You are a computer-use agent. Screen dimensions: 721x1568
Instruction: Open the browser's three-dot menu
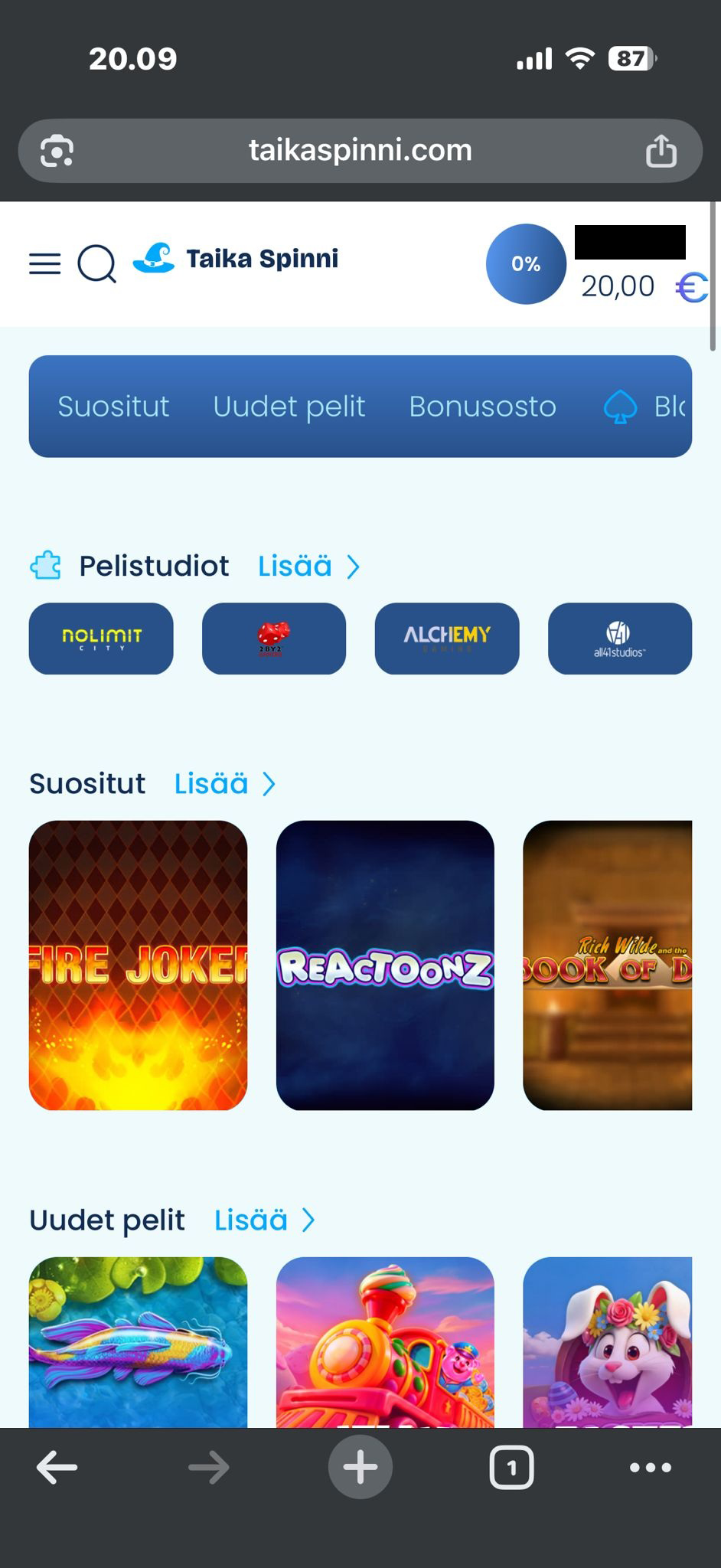coord(651,1468)
